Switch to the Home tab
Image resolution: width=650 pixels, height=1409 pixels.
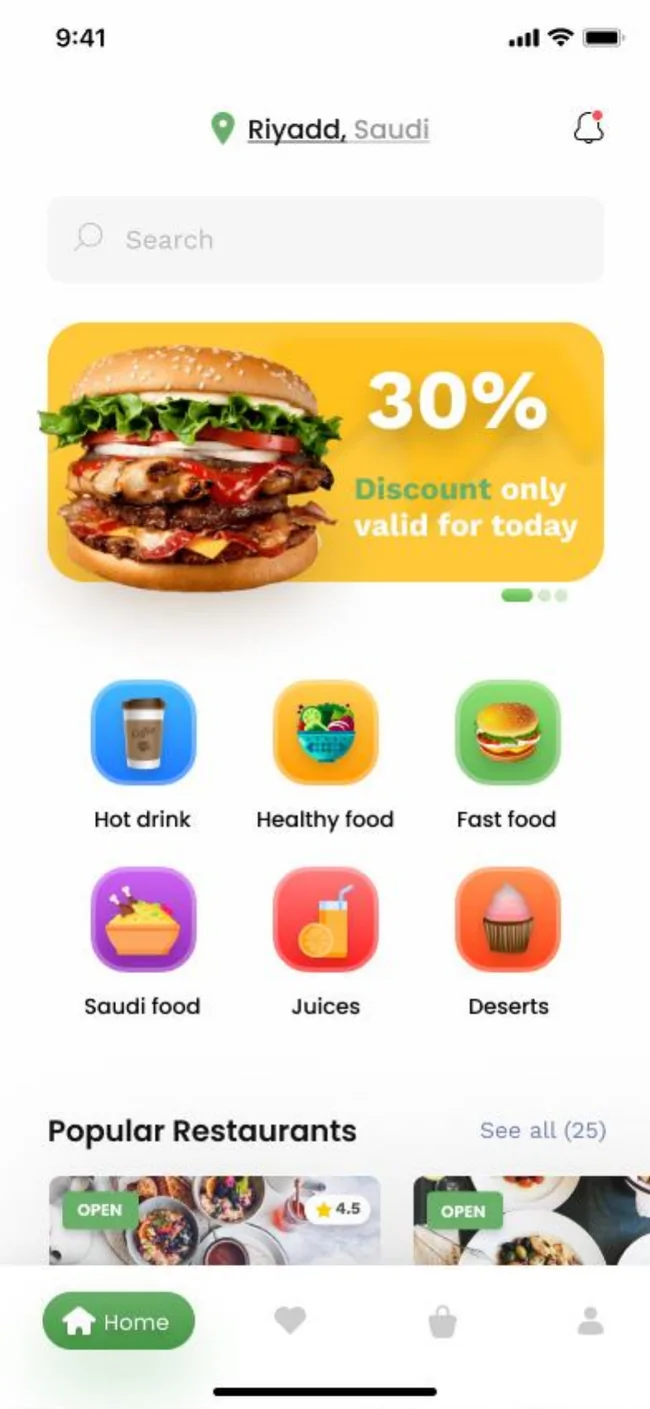118,1321
